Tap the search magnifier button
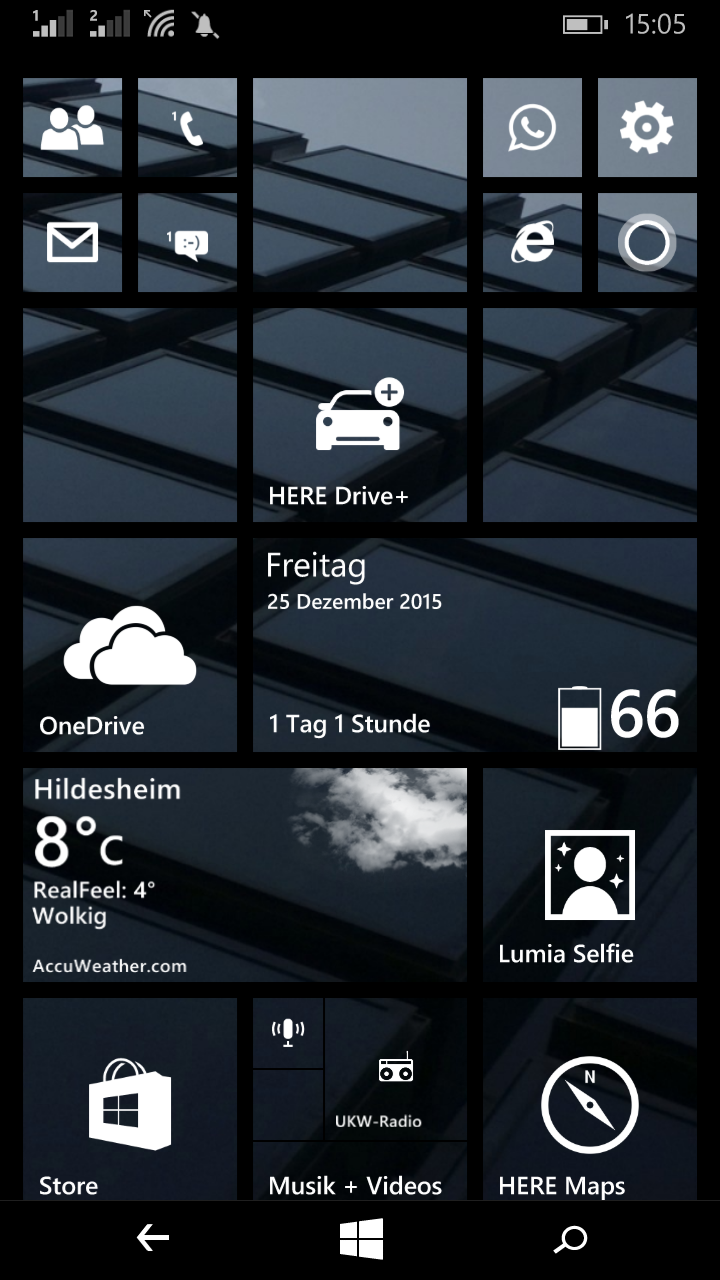The height and width of the screenshot is (1280, 720). pyautogui.click(x=570, y=1240)
